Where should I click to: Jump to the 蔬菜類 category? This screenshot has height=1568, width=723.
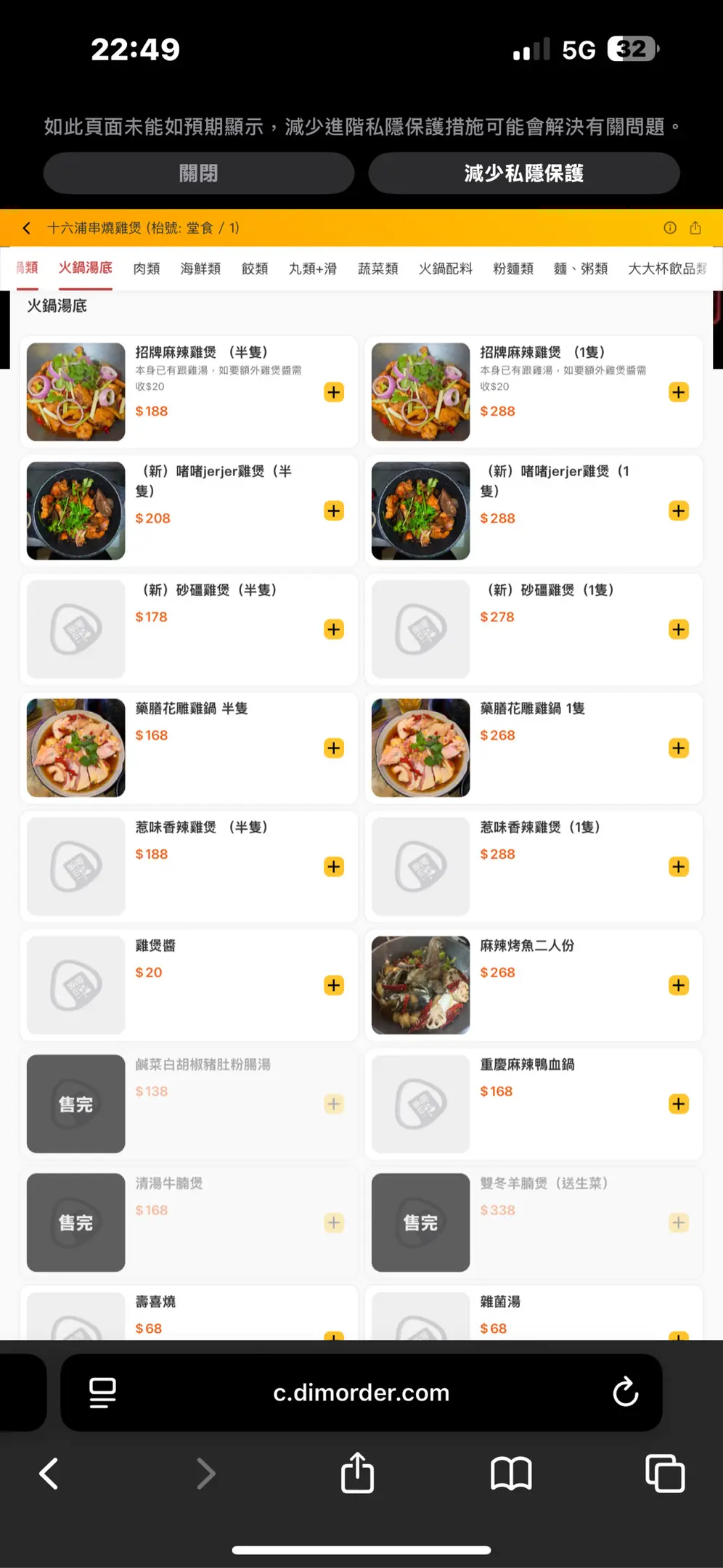[x=377, y=269]
